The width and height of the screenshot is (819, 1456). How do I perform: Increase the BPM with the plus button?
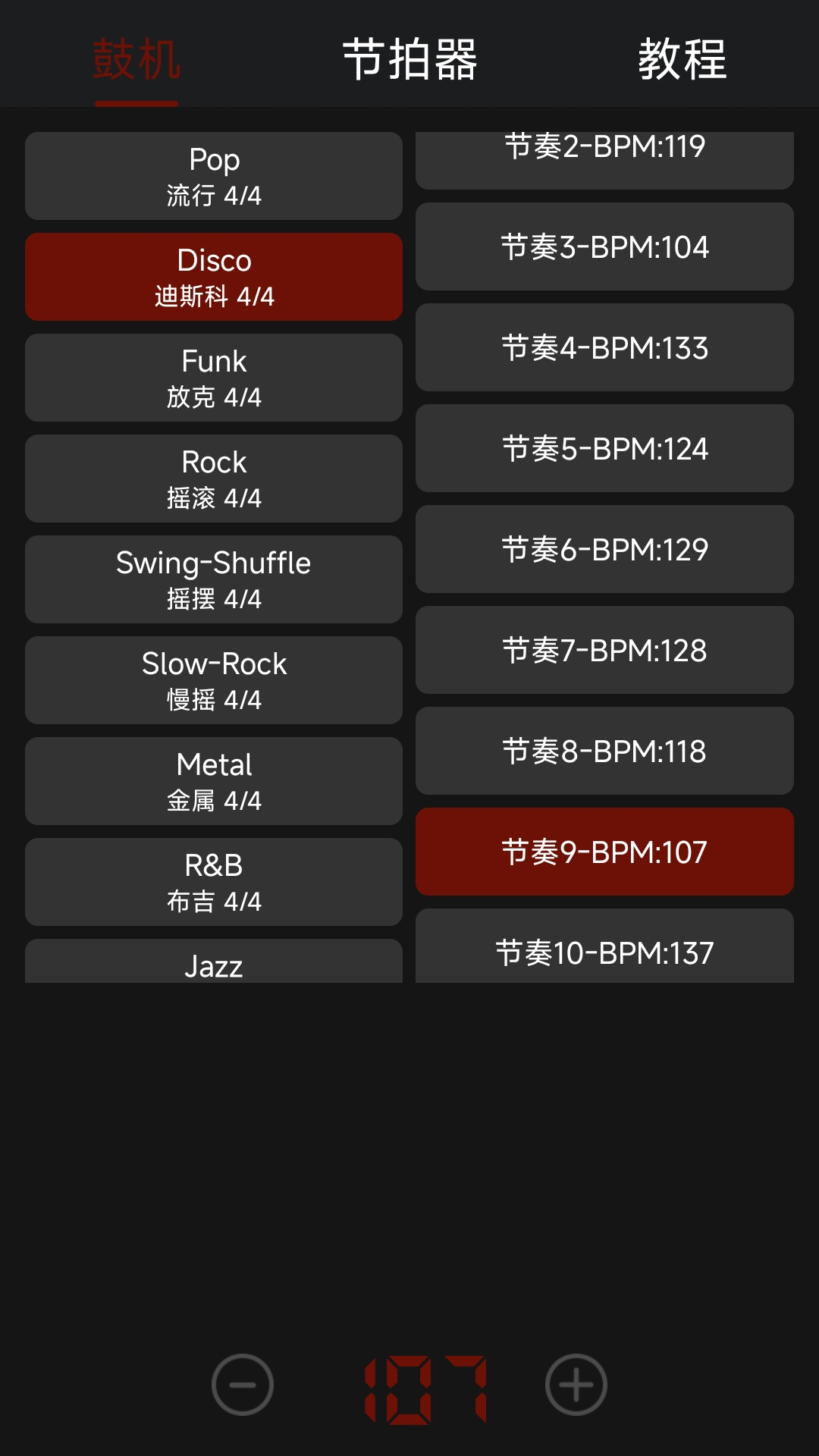click(576, 1385)
